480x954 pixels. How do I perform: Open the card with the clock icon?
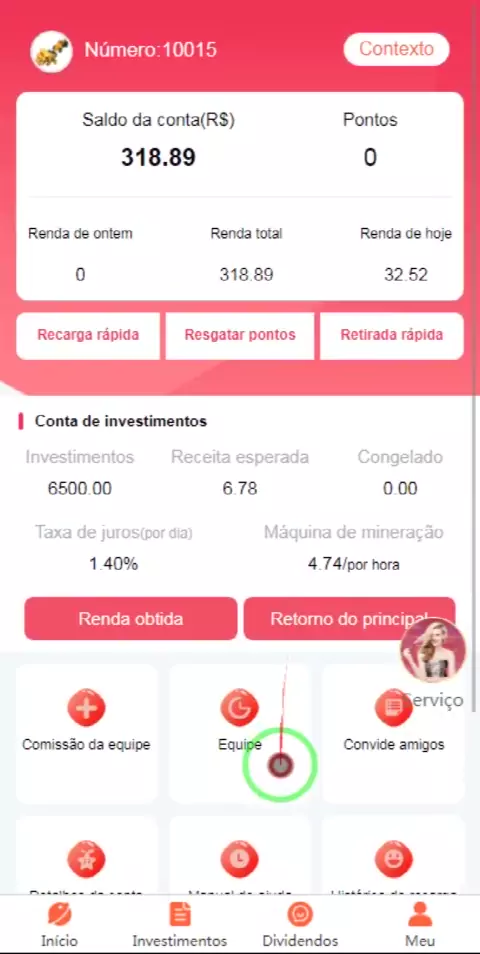240,855
